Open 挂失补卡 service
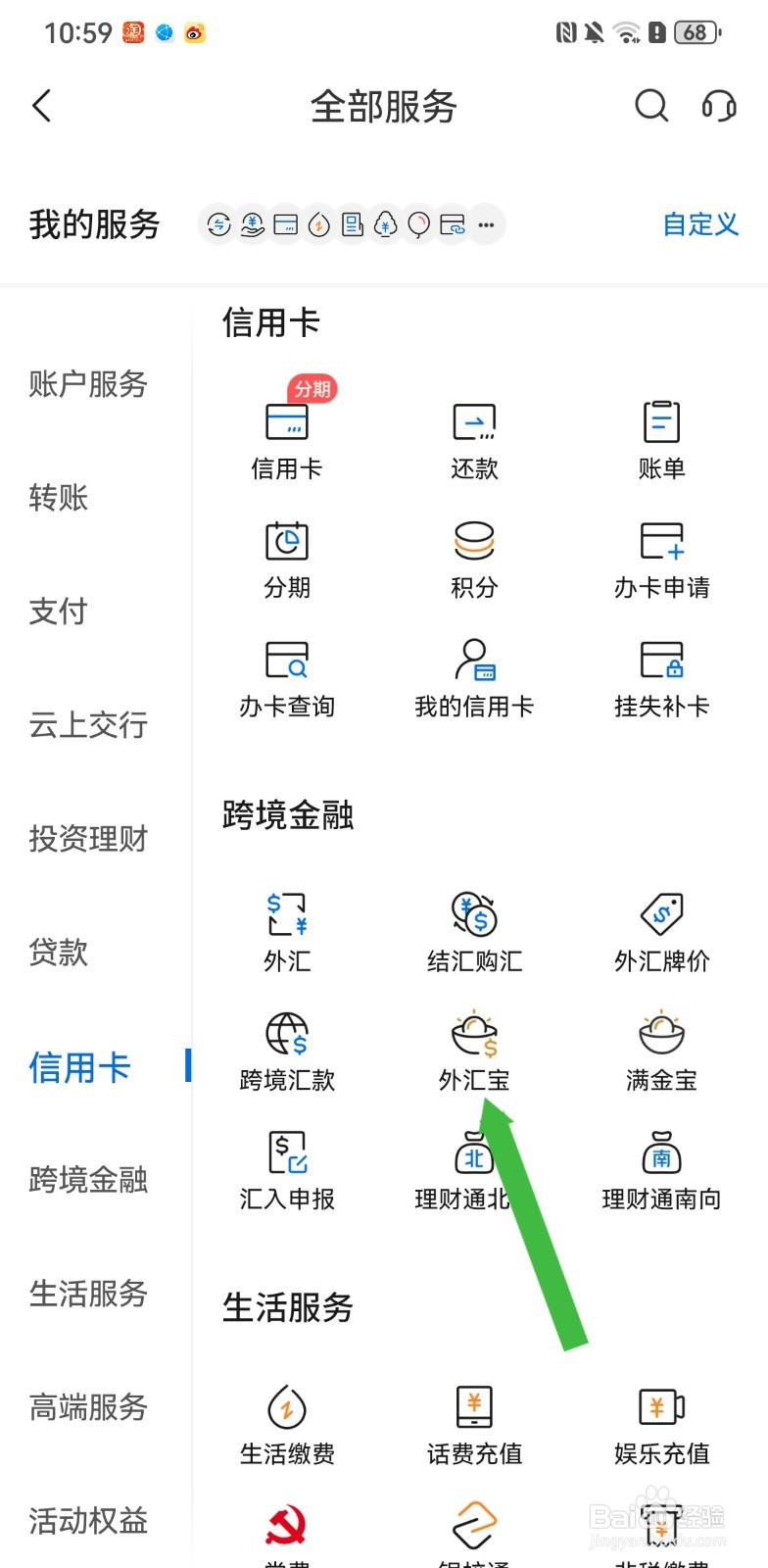768x1568 pixels. (661, 677)
